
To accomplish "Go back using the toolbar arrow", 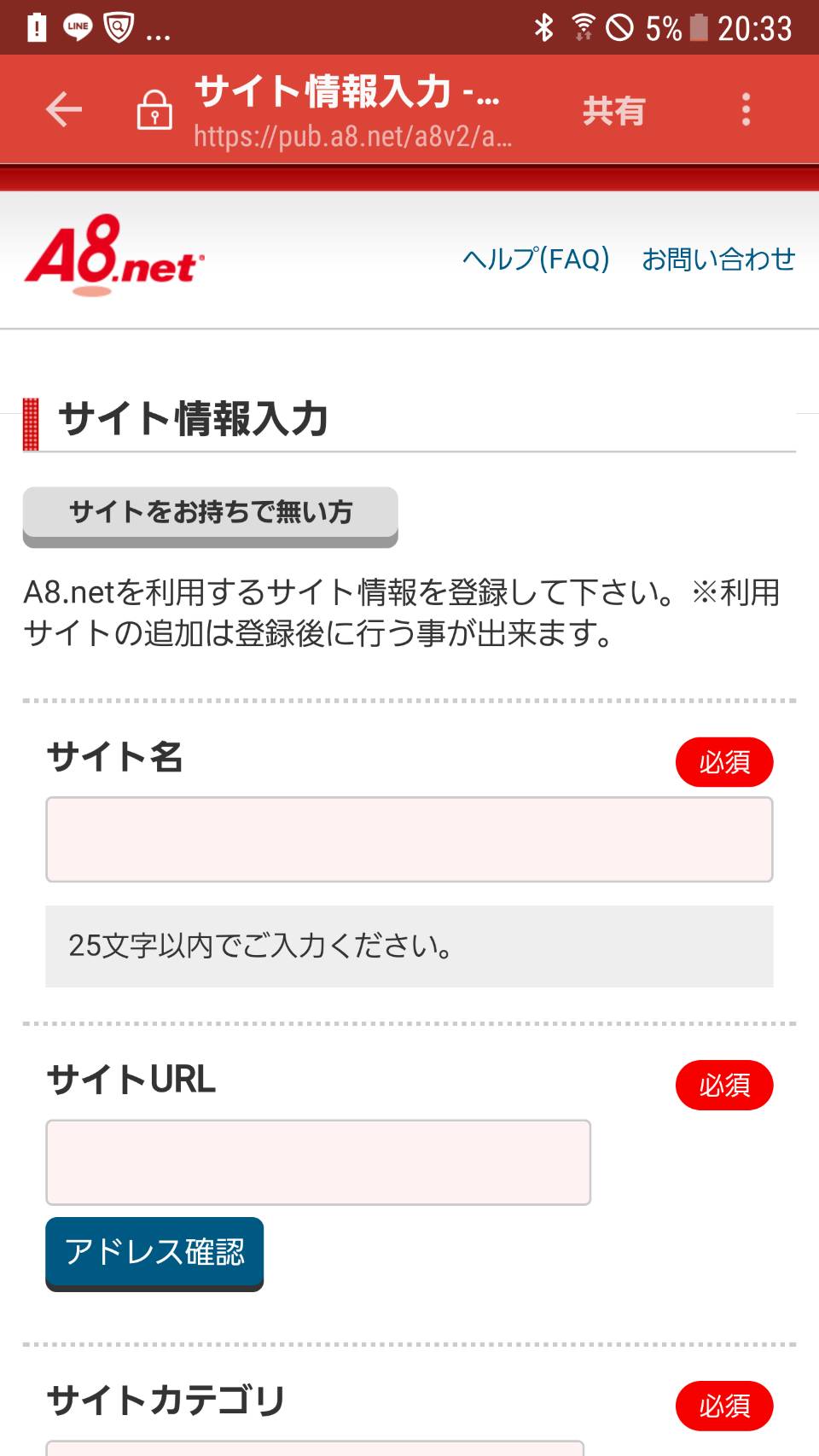I will click(x=64, y=110).
